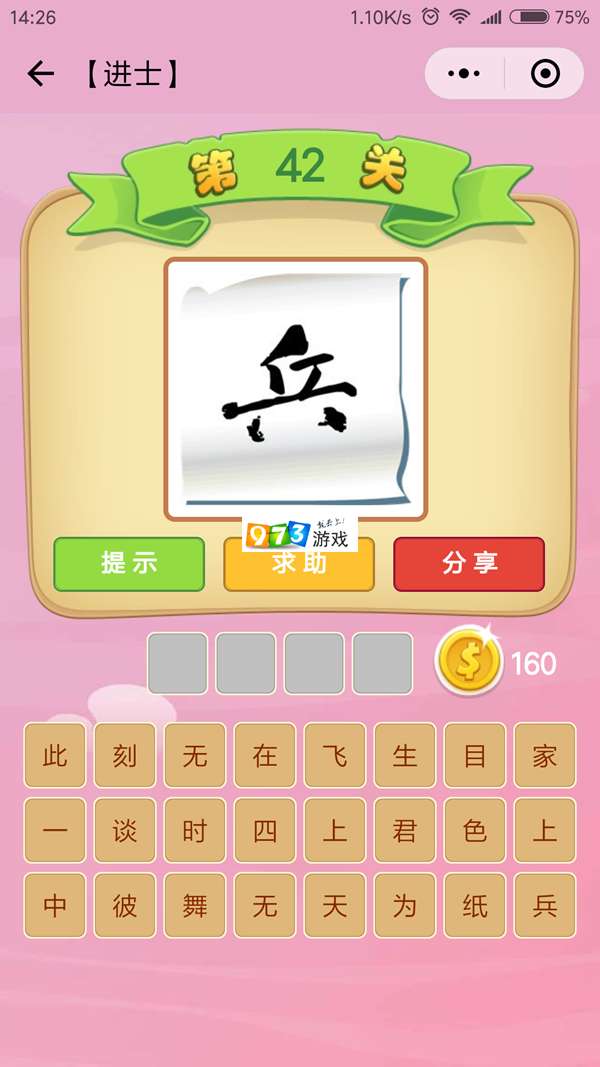The image size is (600, 1067).
Task: Choose the character 舞 tile
Action: [195, 906]
